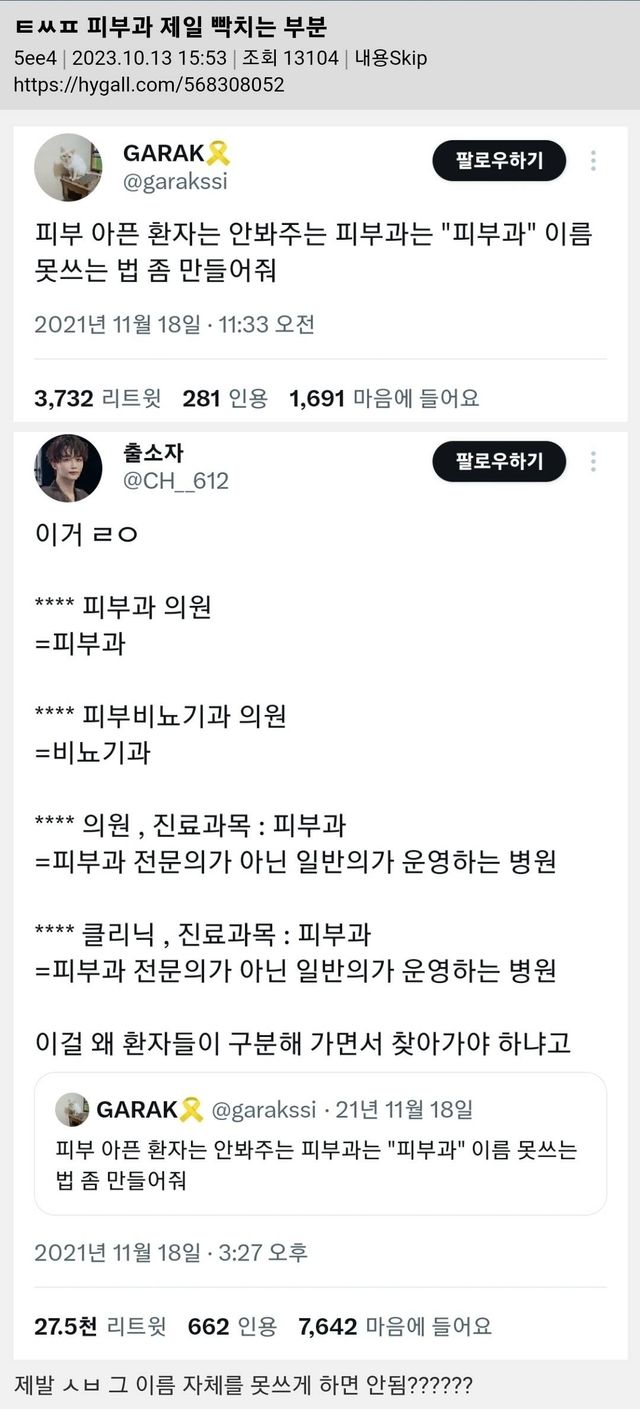Tap the 내용Skip link
640x1409 pixels.
[x=391, y=58]
